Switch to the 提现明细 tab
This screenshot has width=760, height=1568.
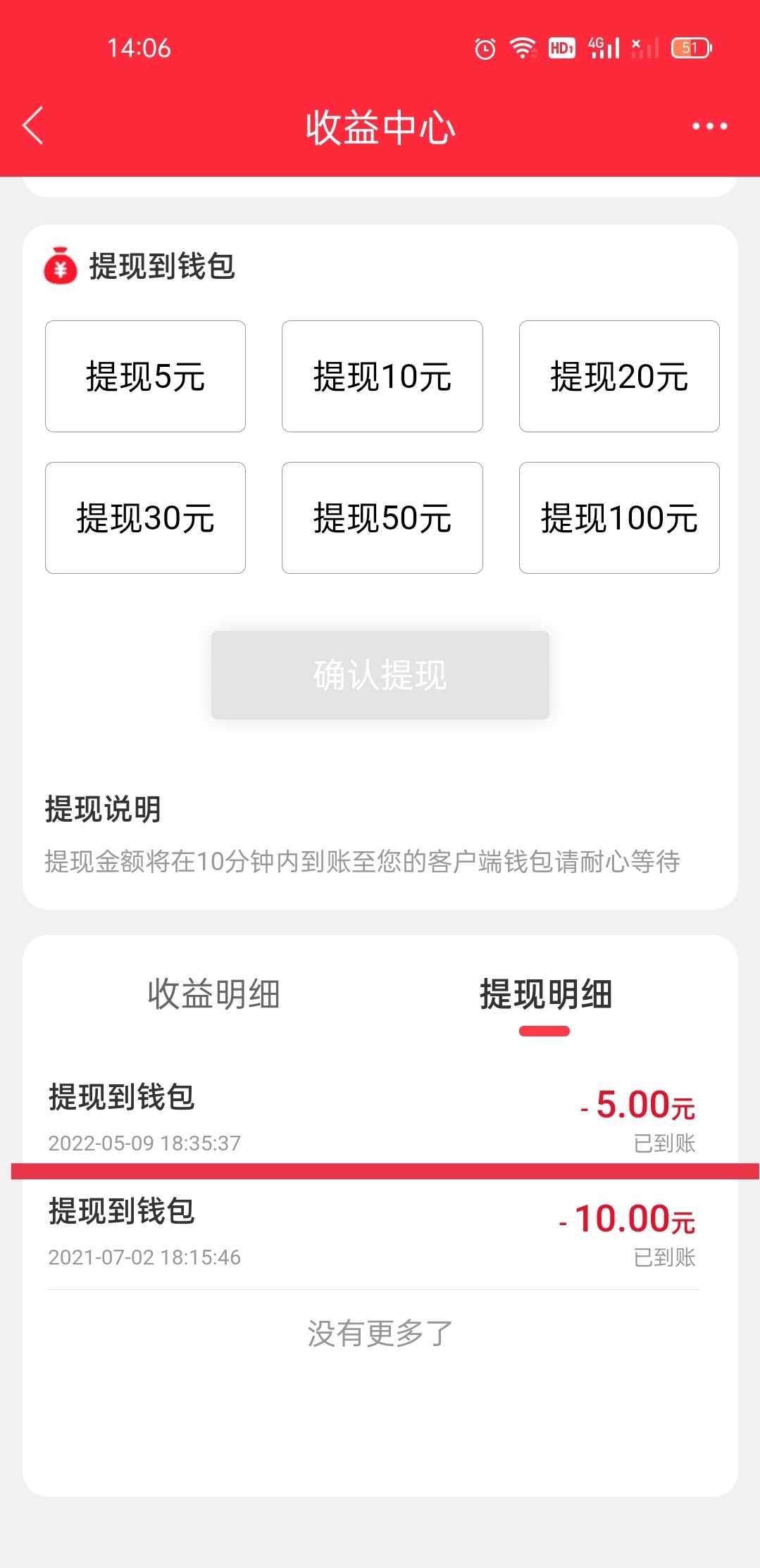pyautogui.click(x=545, y=994)
